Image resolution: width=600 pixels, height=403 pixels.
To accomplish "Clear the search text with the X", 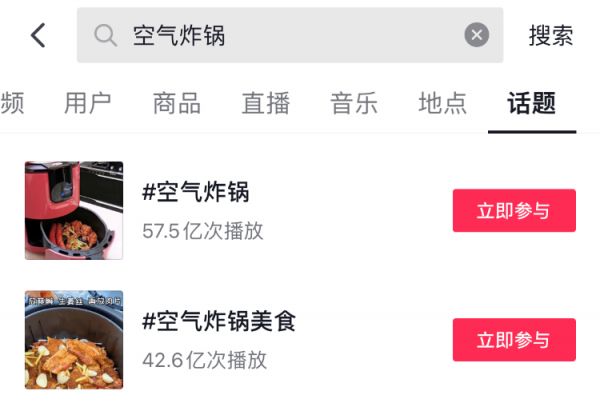I will pos(477,36).
